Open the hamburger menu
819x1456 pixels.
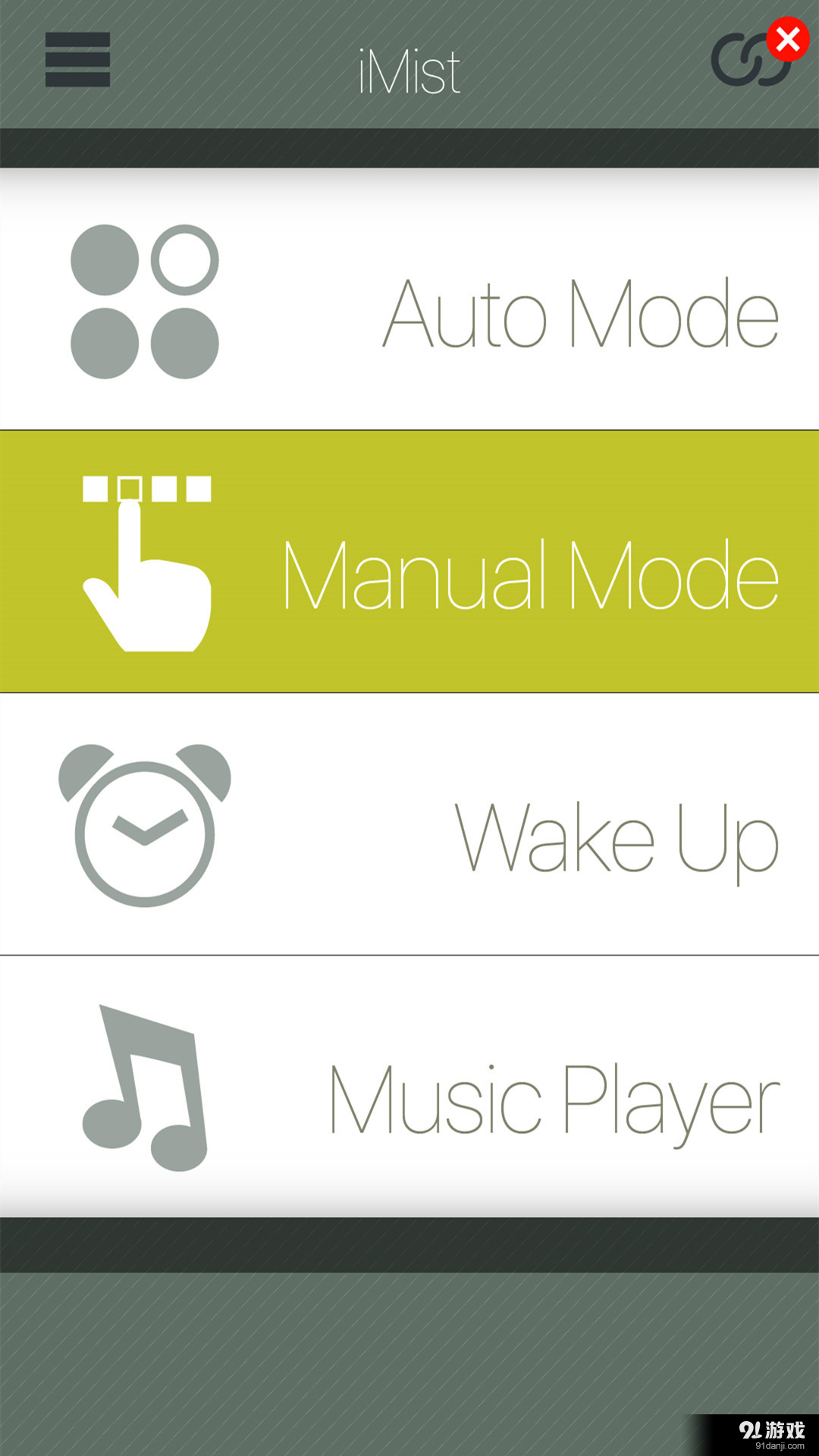tap(77, 60)
